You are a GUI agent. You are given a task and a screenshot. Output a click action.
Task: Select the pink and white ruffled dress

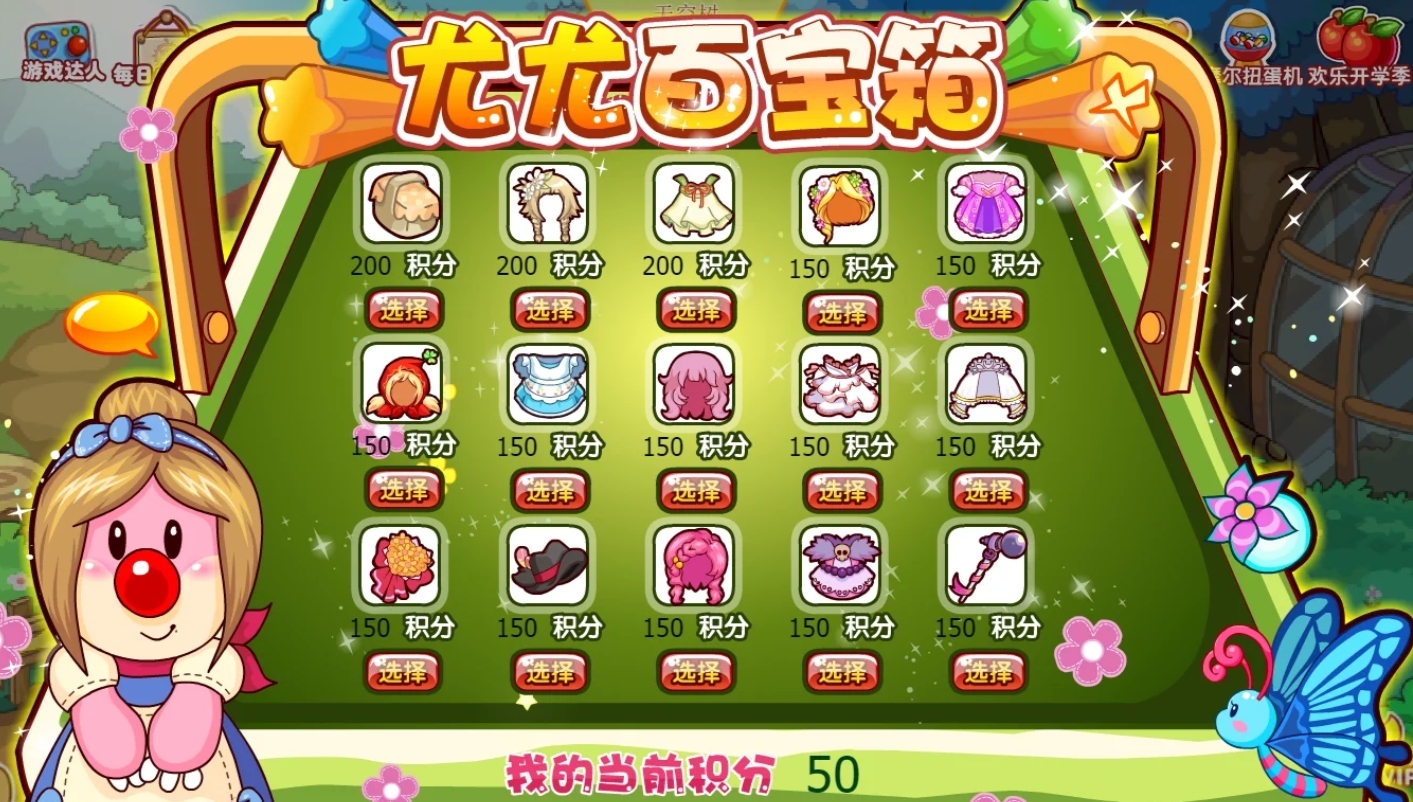[841, 490]
